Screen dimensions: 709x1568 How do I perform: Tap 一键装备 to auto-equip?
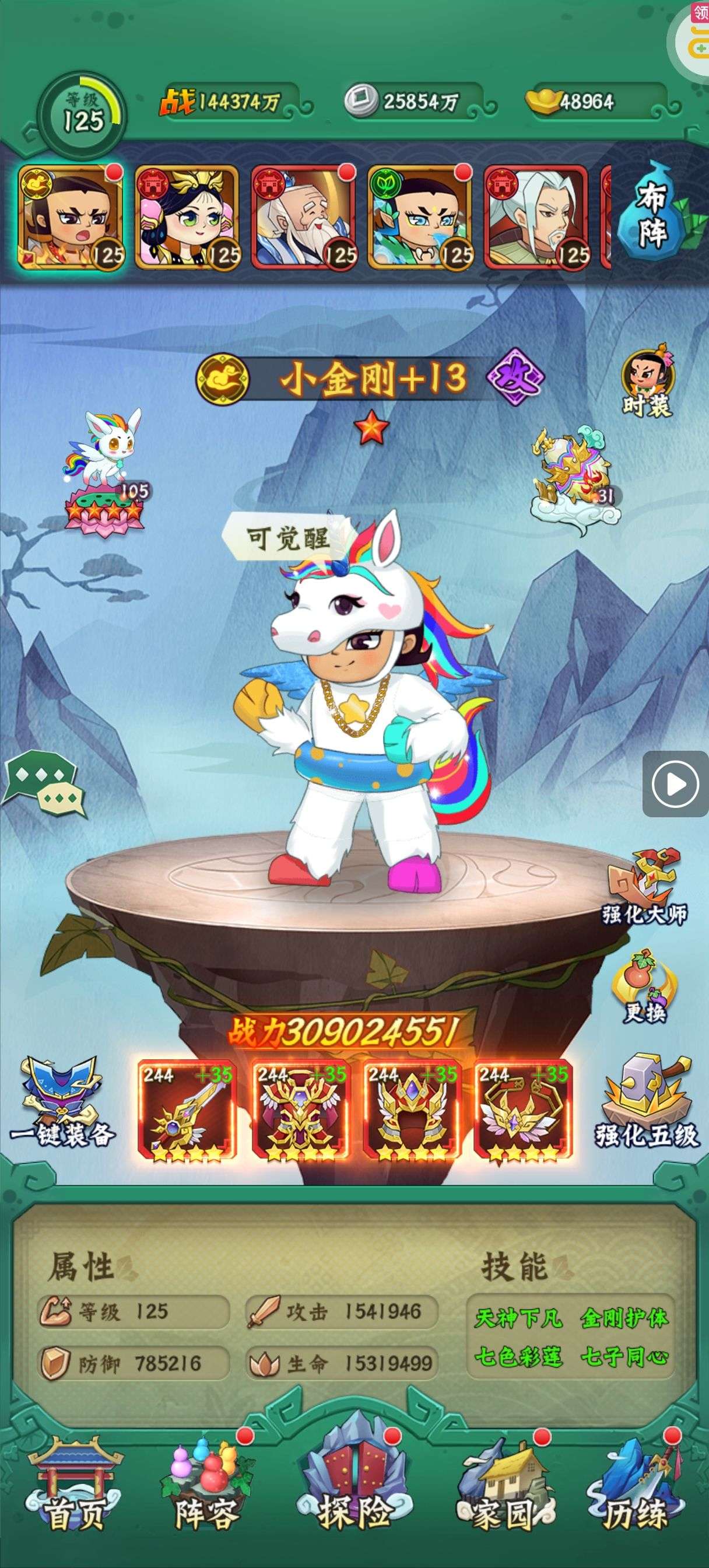pos(61,1103)
